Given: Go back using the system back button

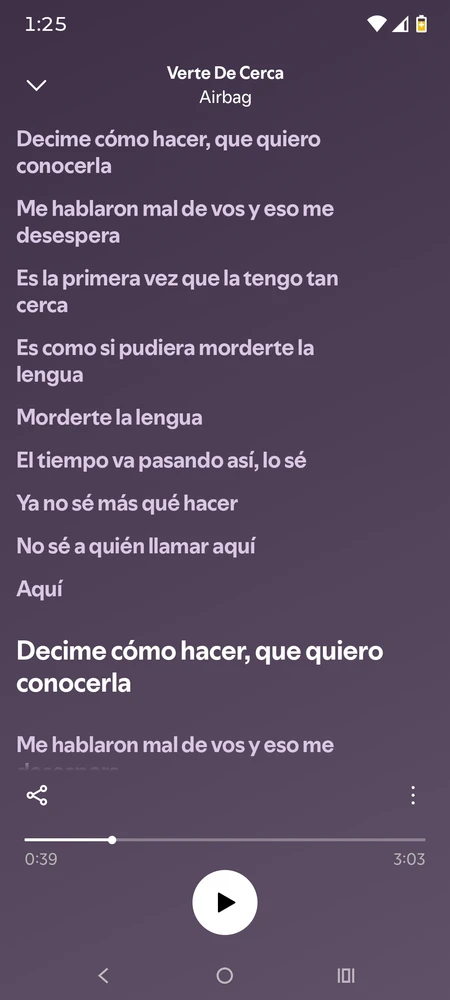Looking at the screenshot, I should (103, 975).
